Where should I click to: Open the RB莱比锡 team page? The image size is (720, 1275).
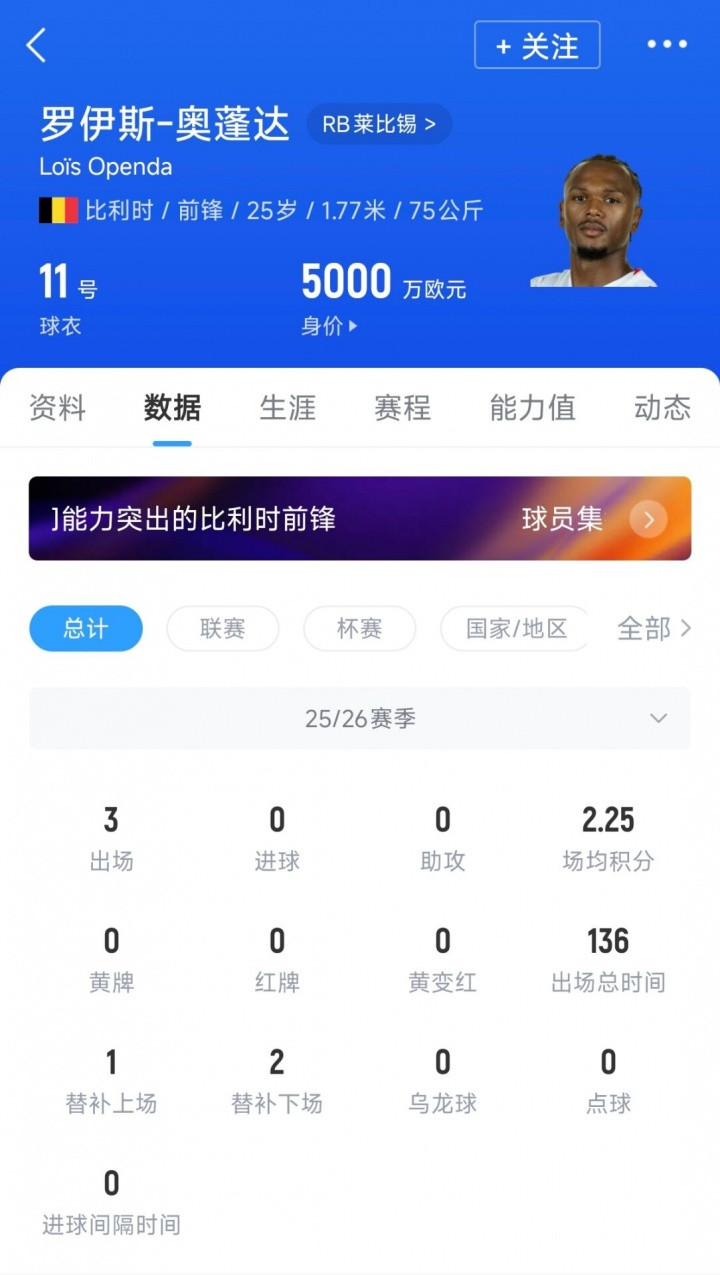tap(379, 125)
